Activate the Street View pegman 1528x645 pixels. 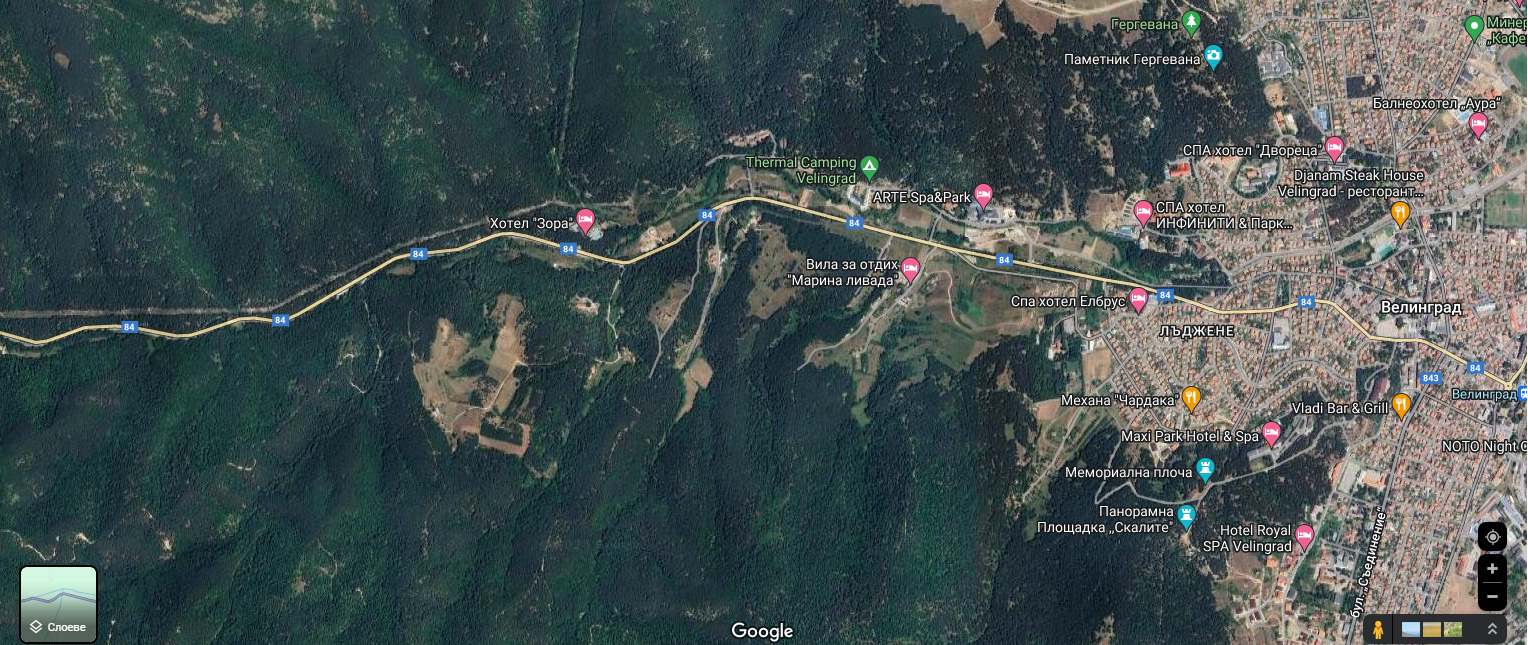1378,629
